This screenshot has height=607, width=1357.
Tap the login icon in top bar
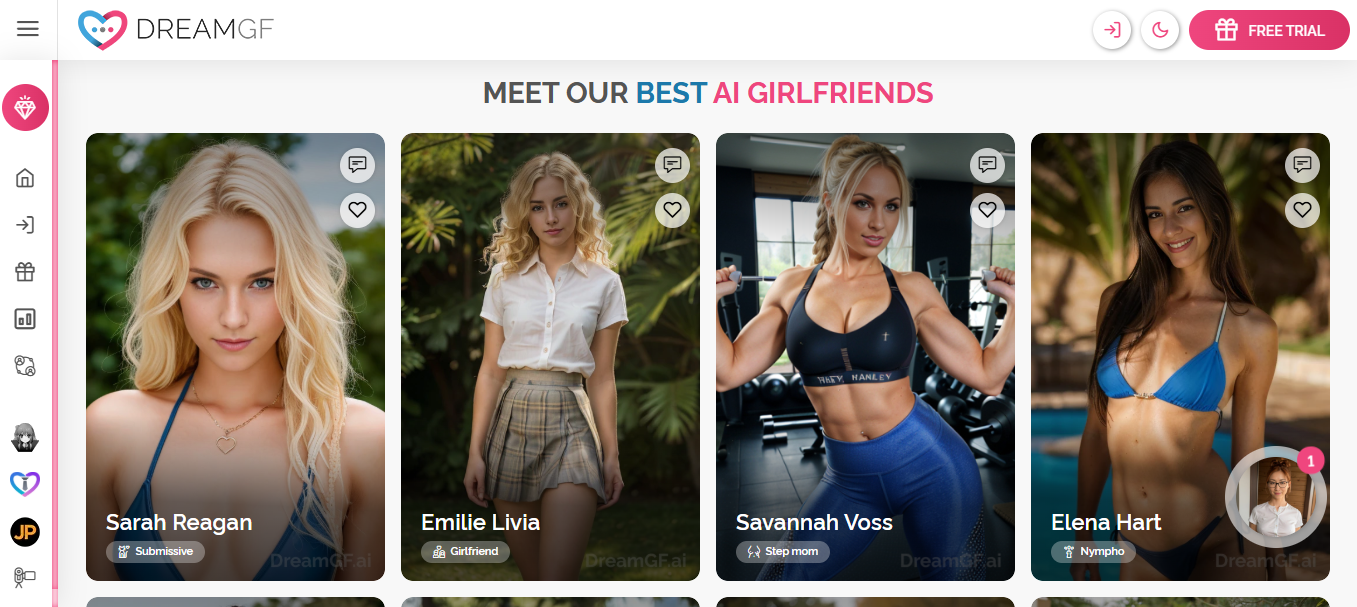pyautogui.click(x=1112, y=30)
